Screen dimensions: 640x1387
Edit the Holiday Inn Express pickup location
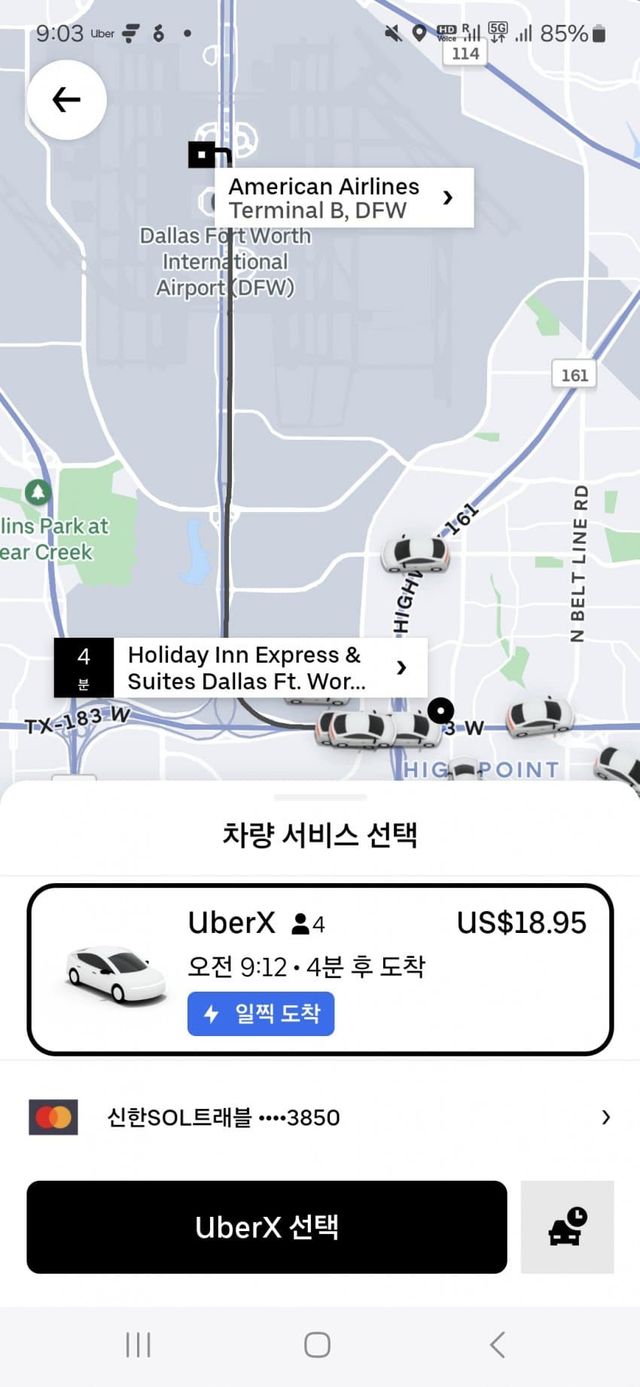(x=262, y=668)
